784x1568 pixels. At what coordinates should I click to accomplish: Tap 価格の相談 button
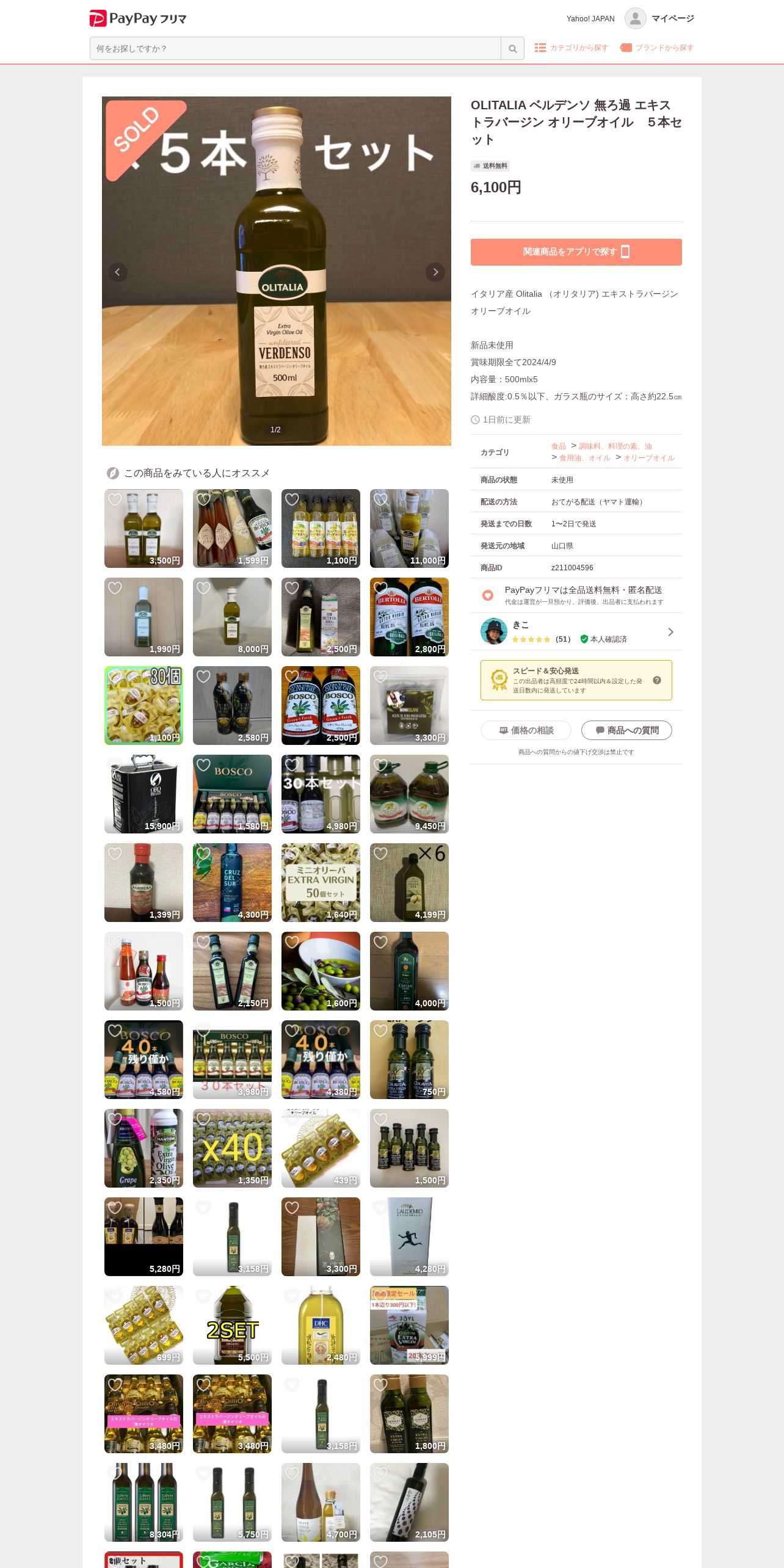tap(526, 730)
